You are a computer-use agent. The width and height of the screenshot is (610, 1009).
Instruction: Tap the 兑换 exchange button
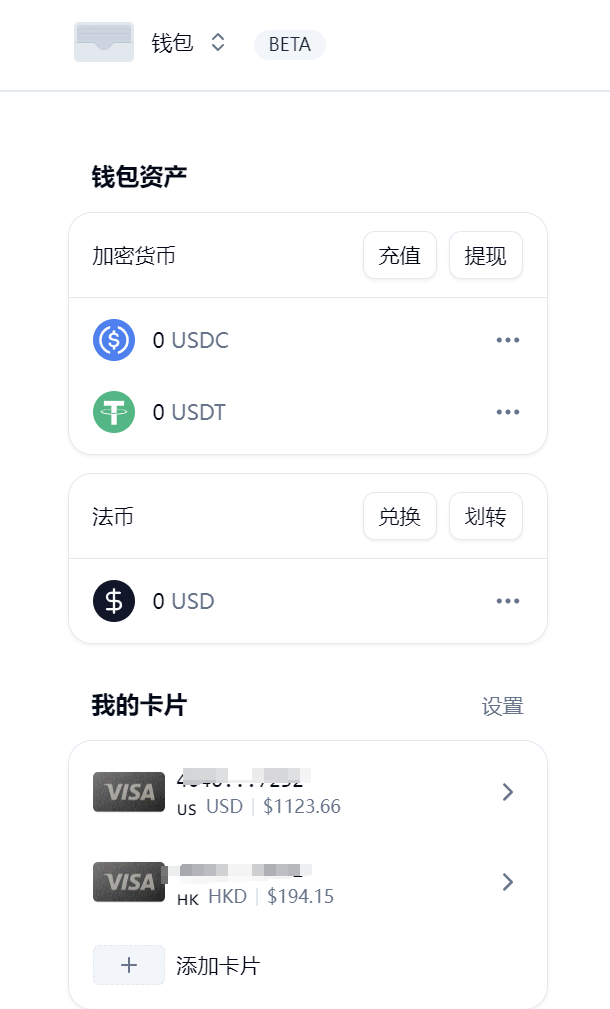pos(400,517)
